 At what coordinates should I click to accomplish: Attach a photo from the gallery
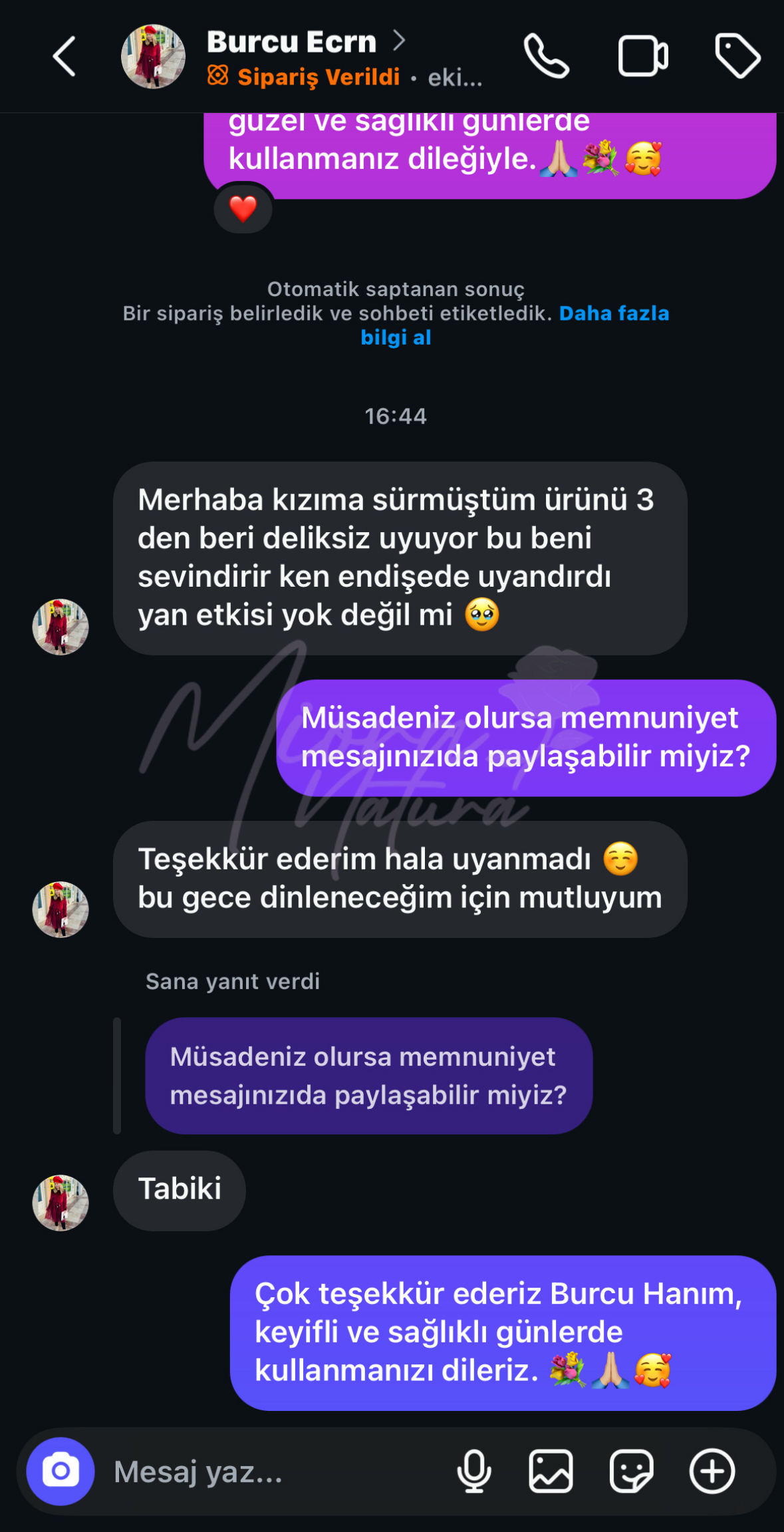pyautogui.click(x=551, y=1471)
